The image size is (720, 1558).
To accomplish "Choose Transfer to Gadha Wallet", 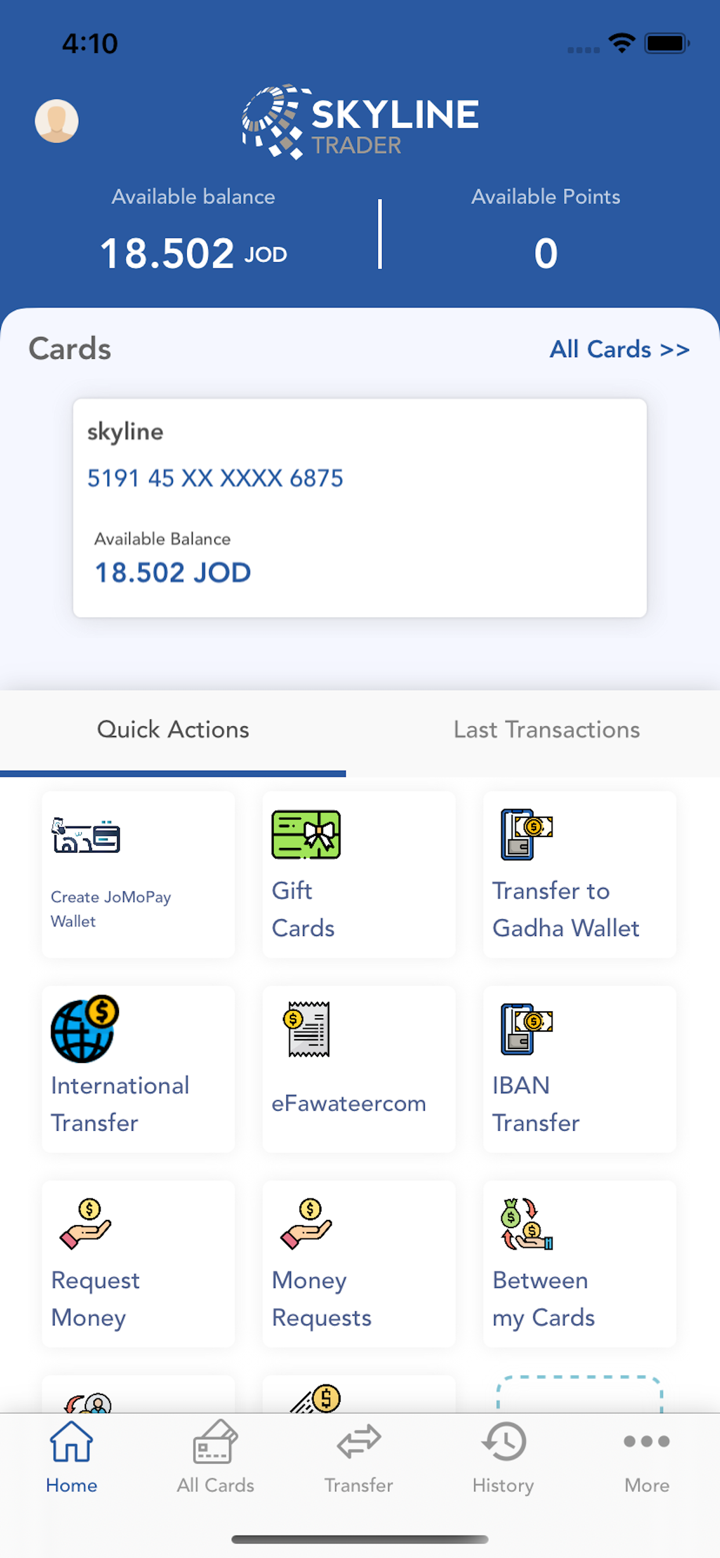I will 580,874.
